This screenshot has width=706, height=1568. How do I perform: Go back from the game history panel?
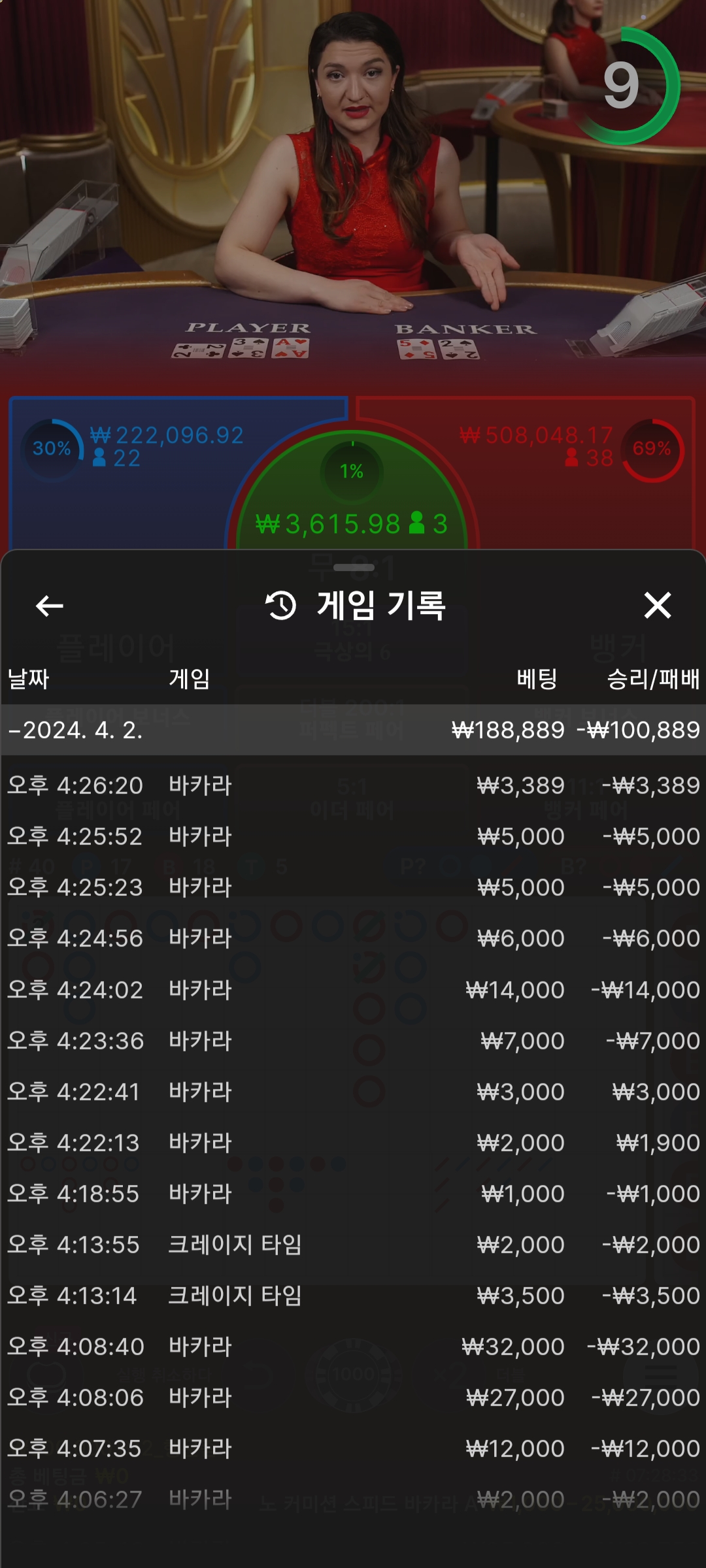click(x=49, y=606)
